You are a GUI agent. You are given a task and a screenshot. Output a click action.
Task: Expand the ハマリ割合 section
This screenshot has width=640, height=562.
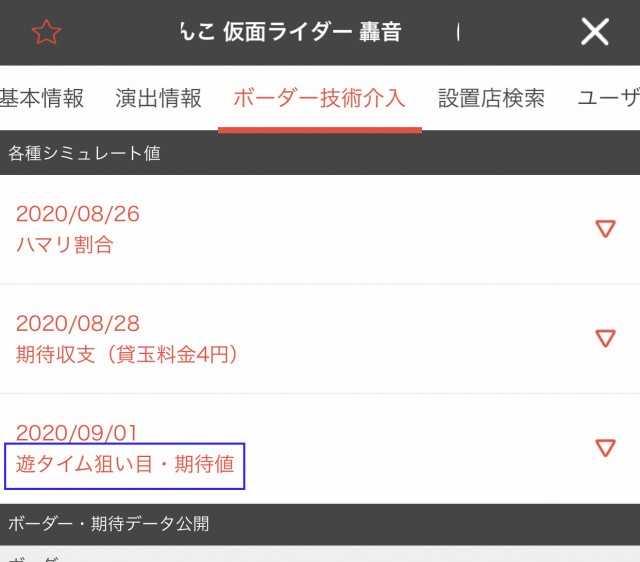coord(604,229)
